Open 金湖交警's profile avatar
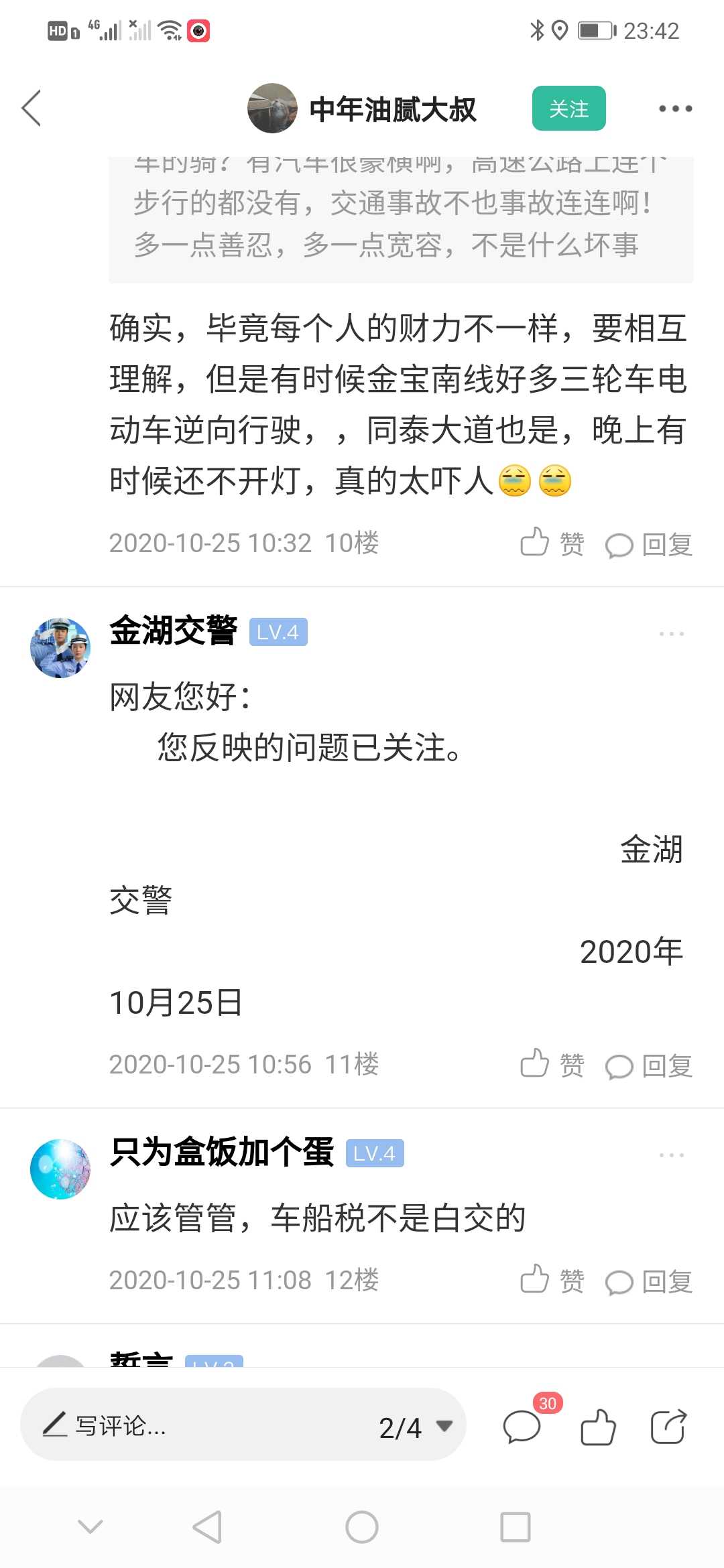The width and height of the screenshot is (724, 1568). (60, 648)
